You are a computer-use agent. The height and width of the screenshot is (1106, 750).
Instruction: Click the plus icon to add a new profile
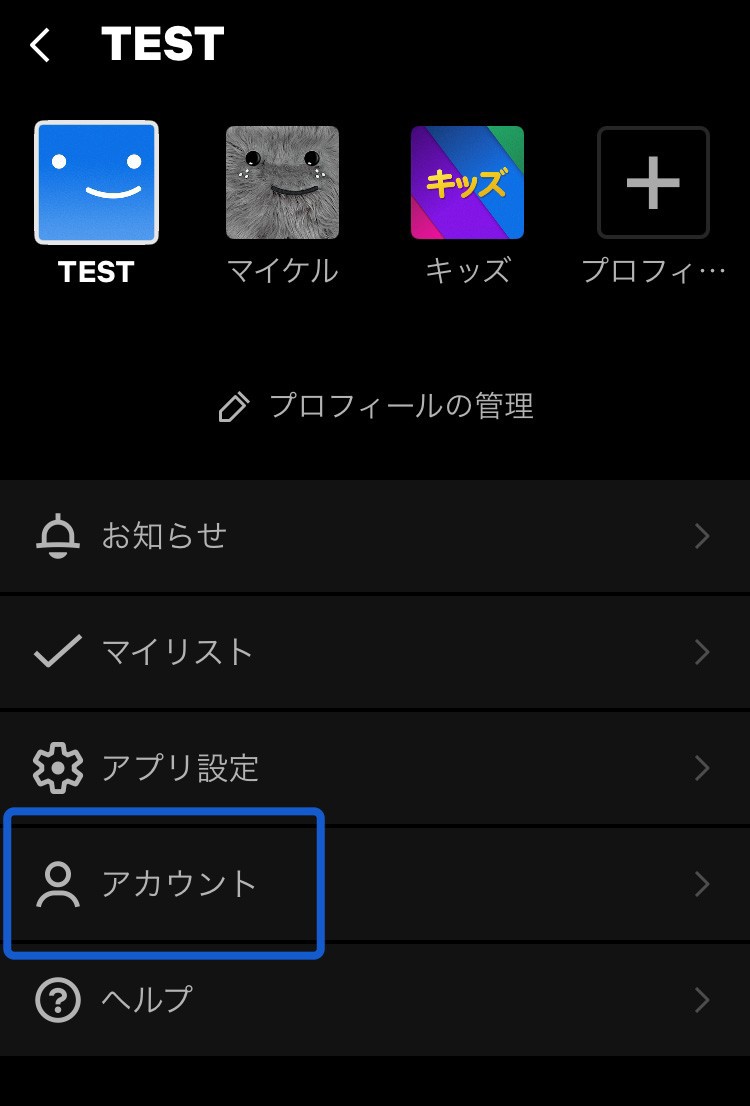(x=653, y=182)
